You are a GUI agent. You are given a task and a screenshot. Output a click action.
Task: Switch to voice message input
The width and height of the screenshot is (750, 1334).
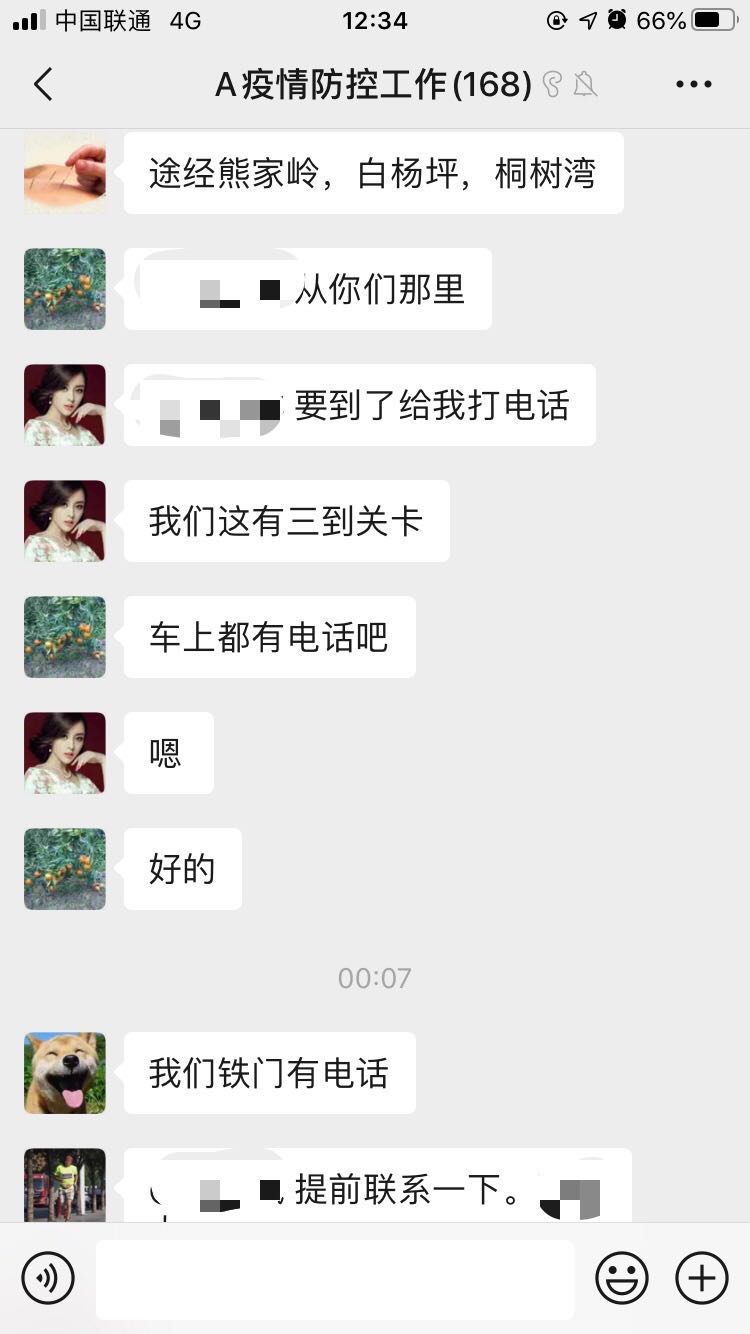[x=48, y=1277]
